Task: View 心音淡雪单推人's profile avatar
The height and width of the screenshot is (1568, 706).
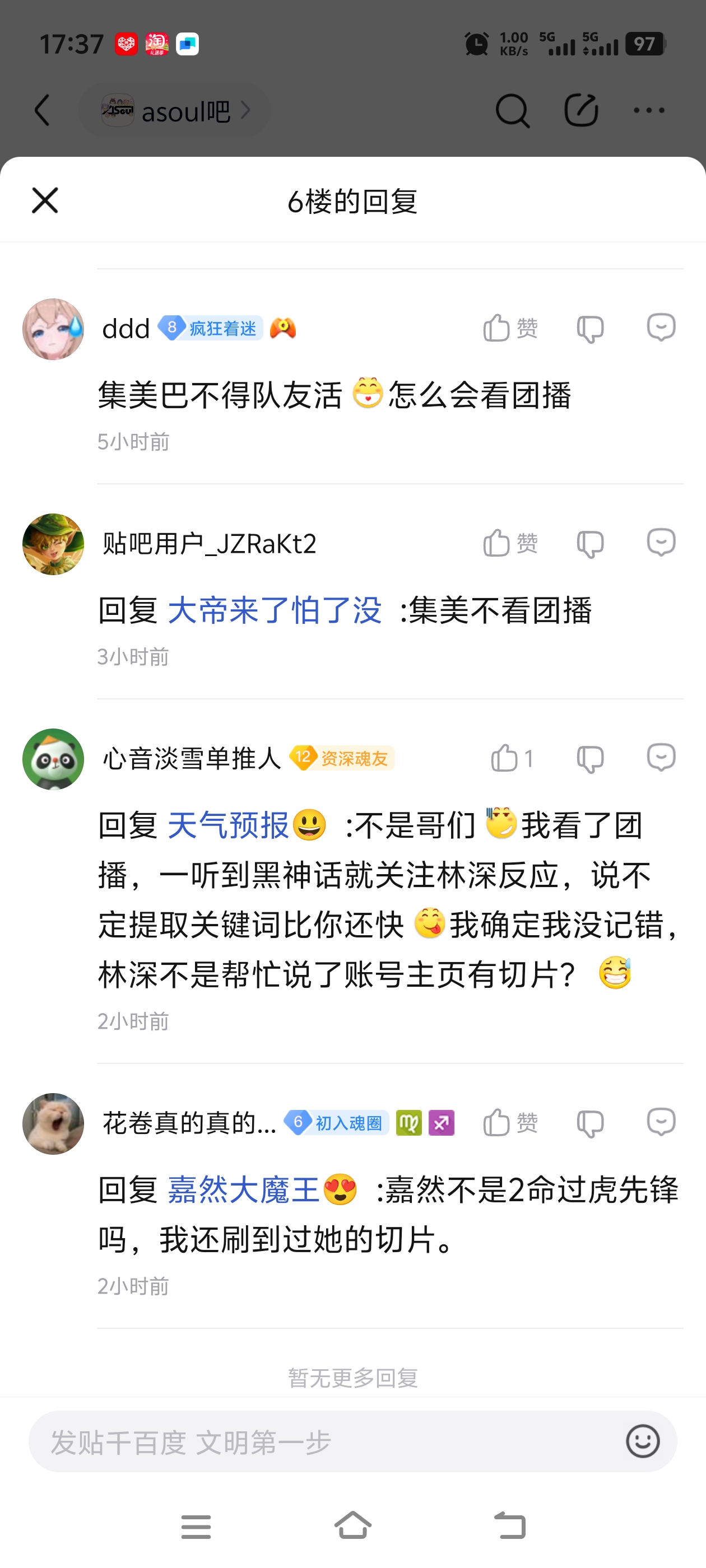Action: (53, 758)
